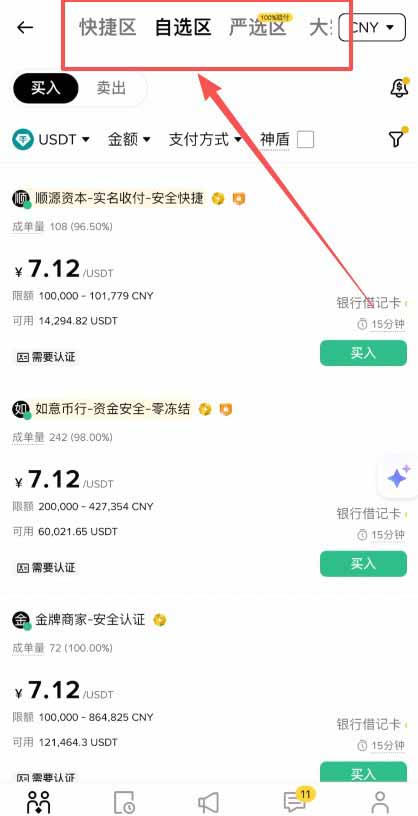Tap 买入 for 顺源资本 merchant
The height and width of the screenshot is (816, 418).
(x=363, y=353)
